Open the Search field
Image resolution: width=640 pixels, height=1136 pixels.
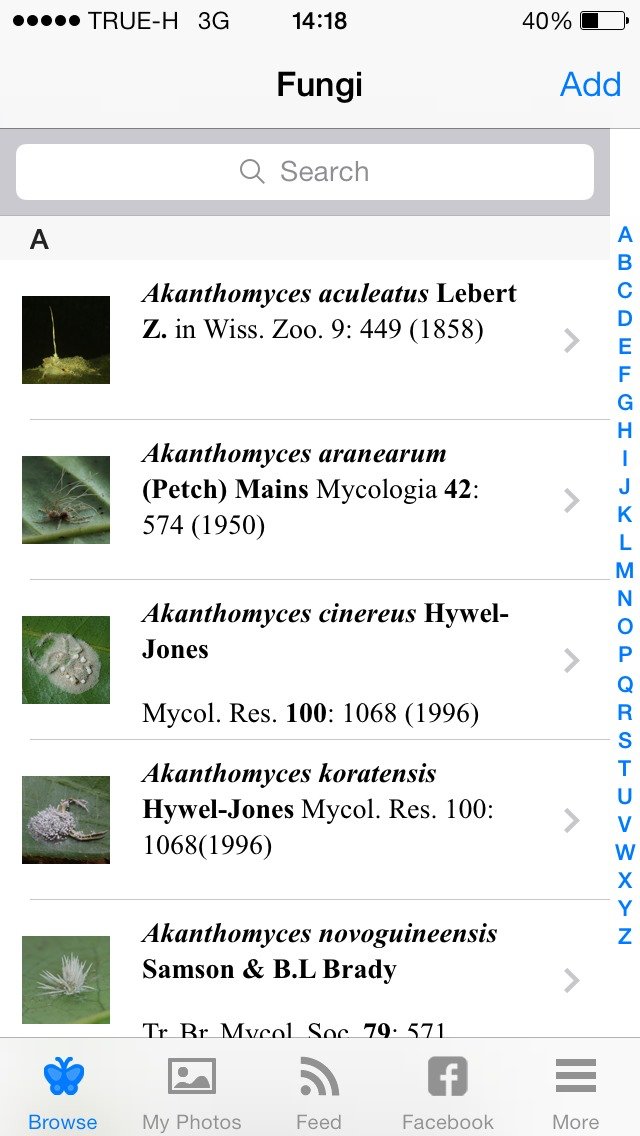(305, 172)
